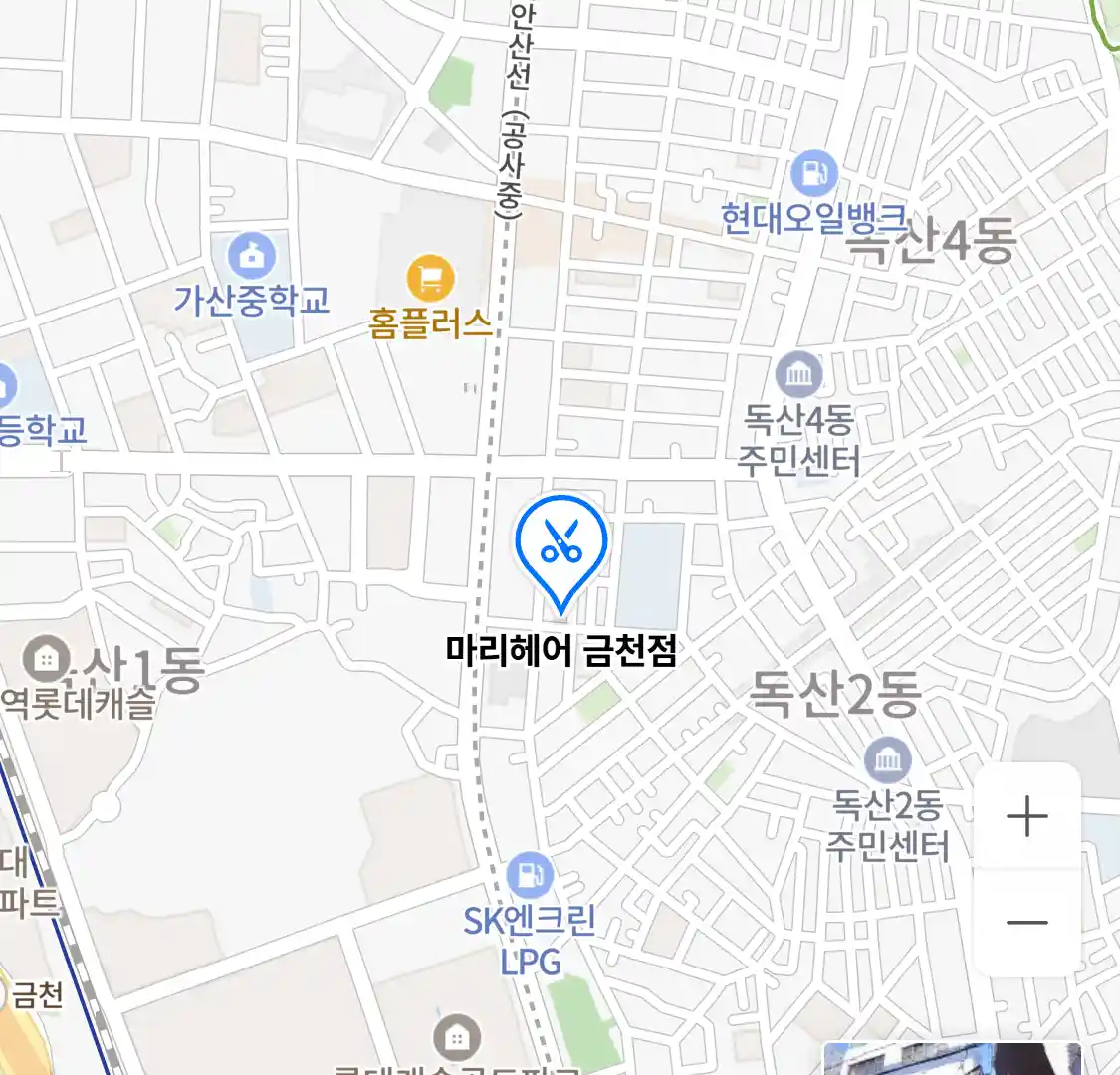Tap the 마리헤어 금천점 scissors pin
The image size is (1120, 1075).
[x=561, y=544]
